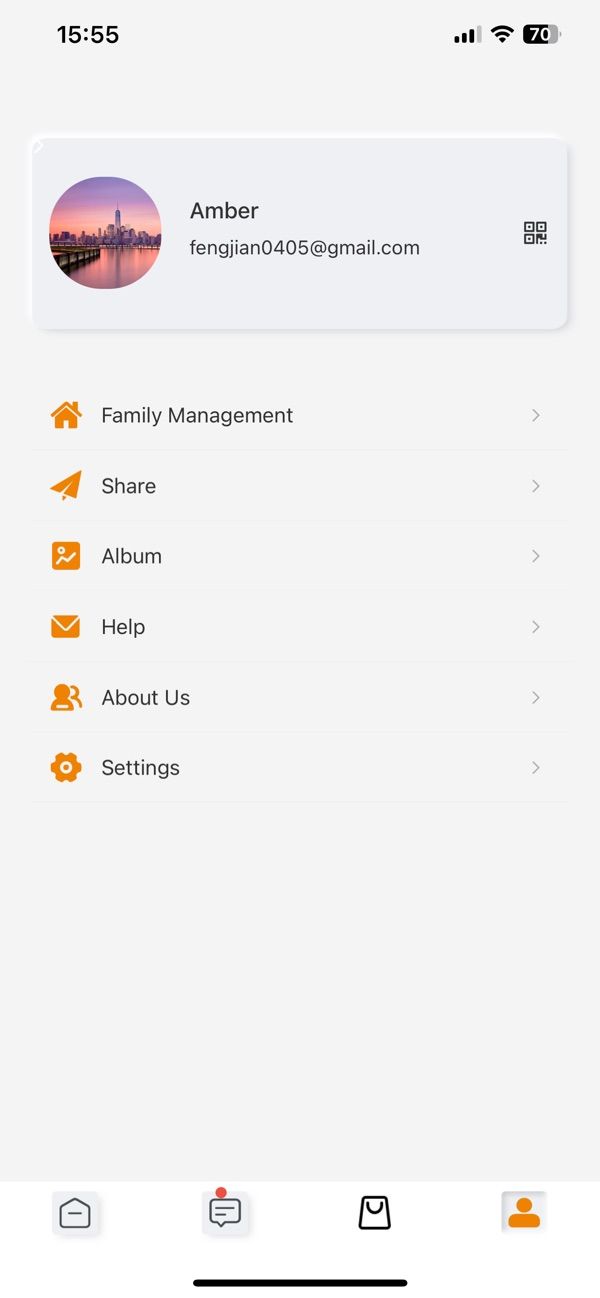Switch to the home tab

coord(75,1213)
